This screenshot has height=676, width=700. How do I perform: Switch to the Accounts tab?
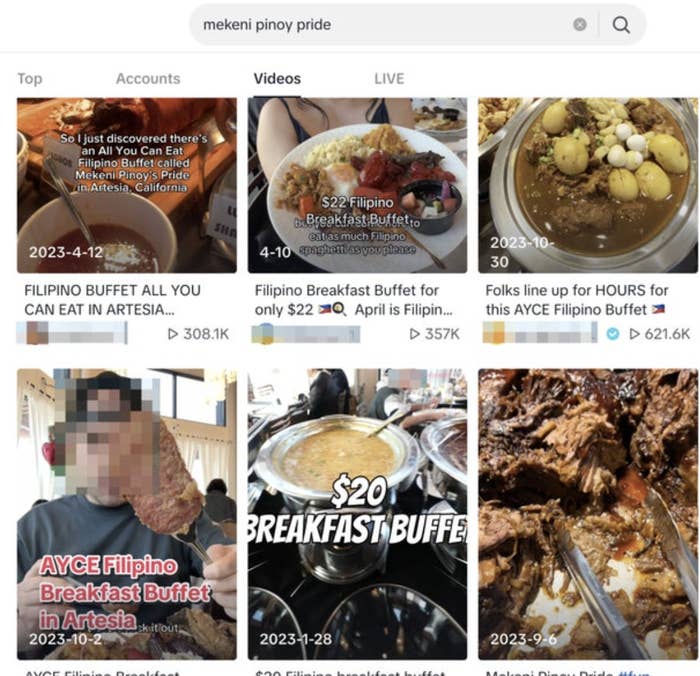(x=148, y=78)
